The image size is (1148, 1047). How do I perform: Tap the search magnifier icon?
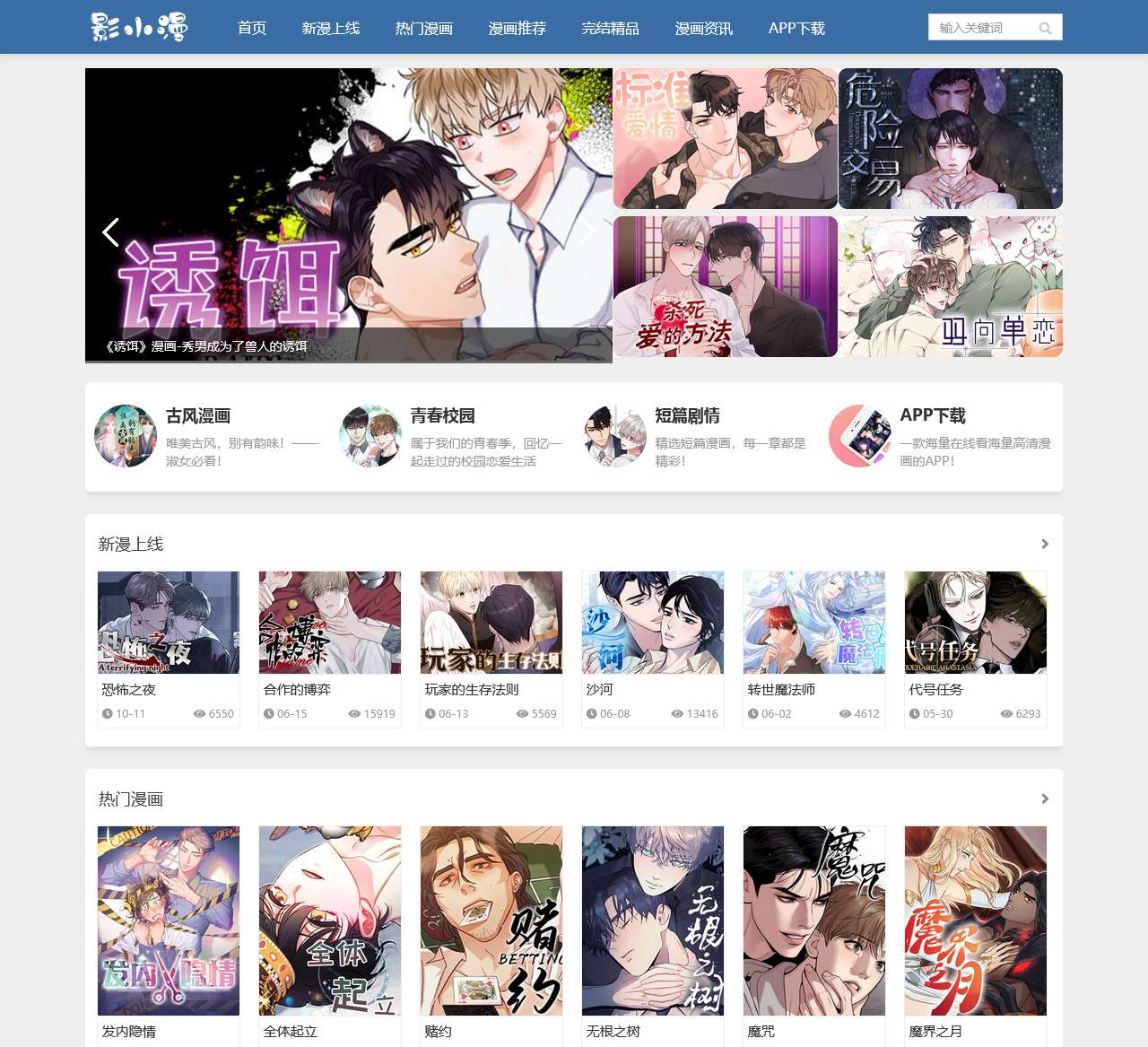[1045, 29]
